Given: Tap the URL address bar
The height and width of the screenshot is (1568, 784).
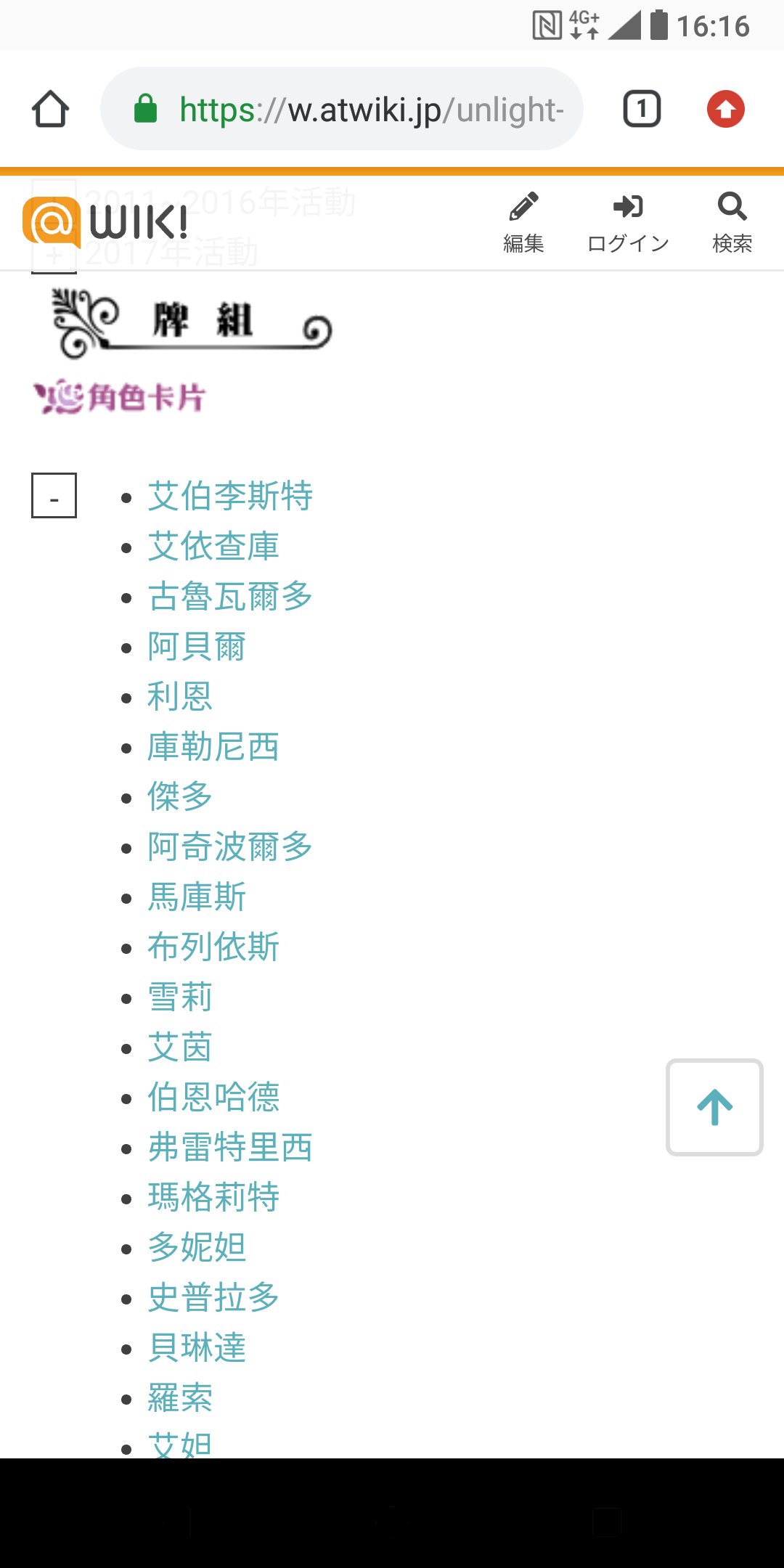Looking at the screenshot, I should point(341,110).
